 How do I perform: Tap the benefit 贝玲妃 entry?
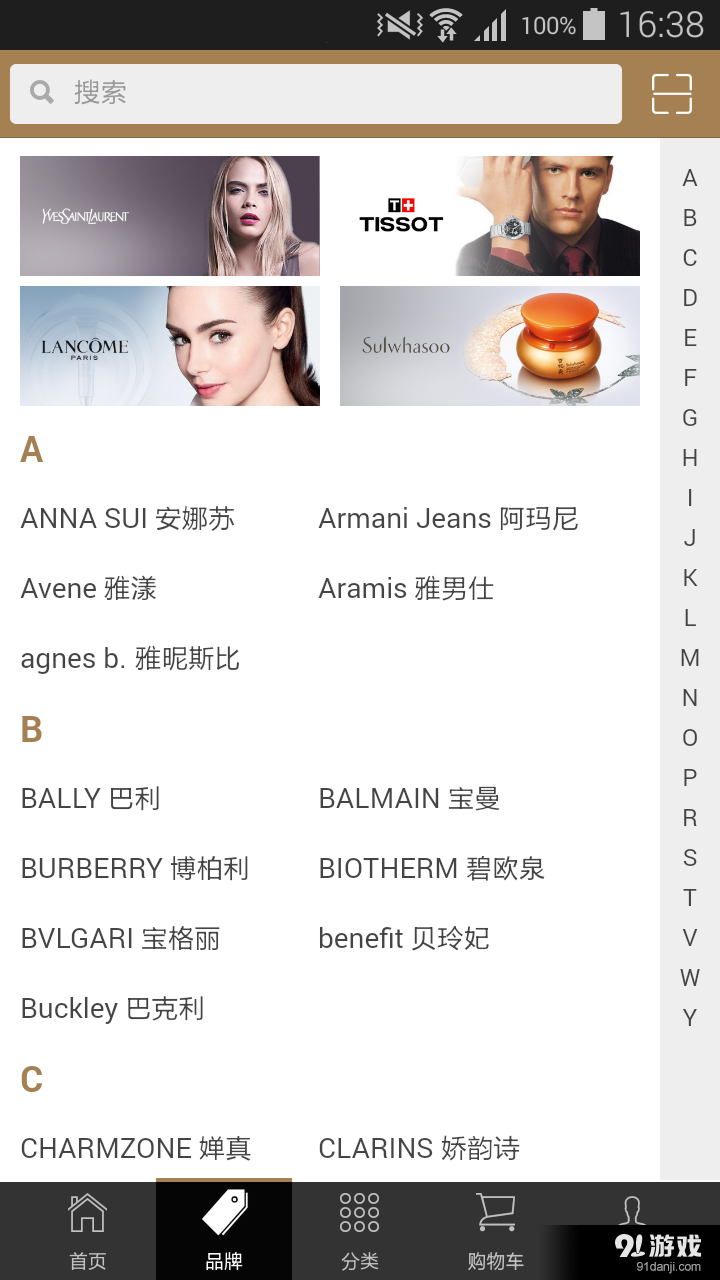406,938
